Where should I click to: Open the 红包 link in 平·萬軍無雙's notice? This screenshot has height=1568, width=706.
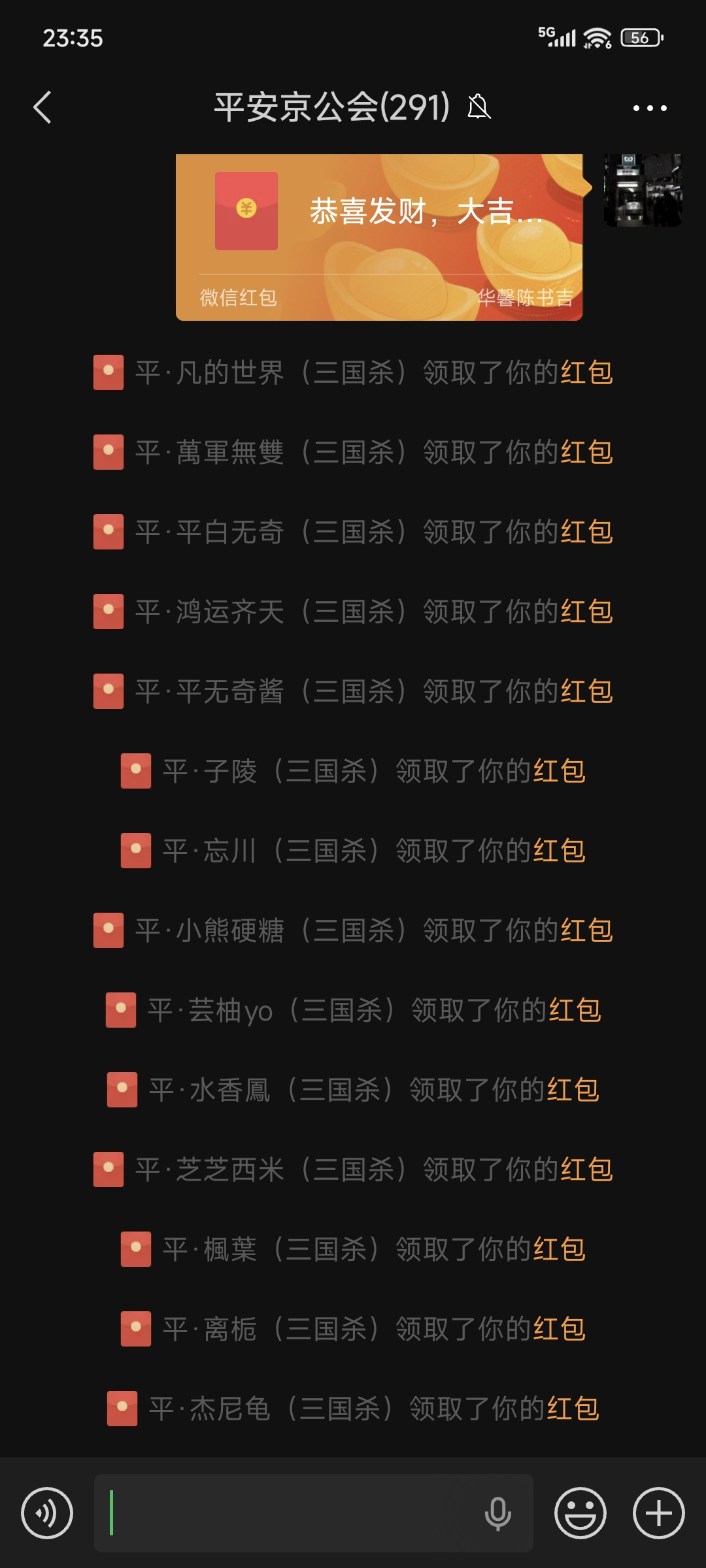click(586, 452)
